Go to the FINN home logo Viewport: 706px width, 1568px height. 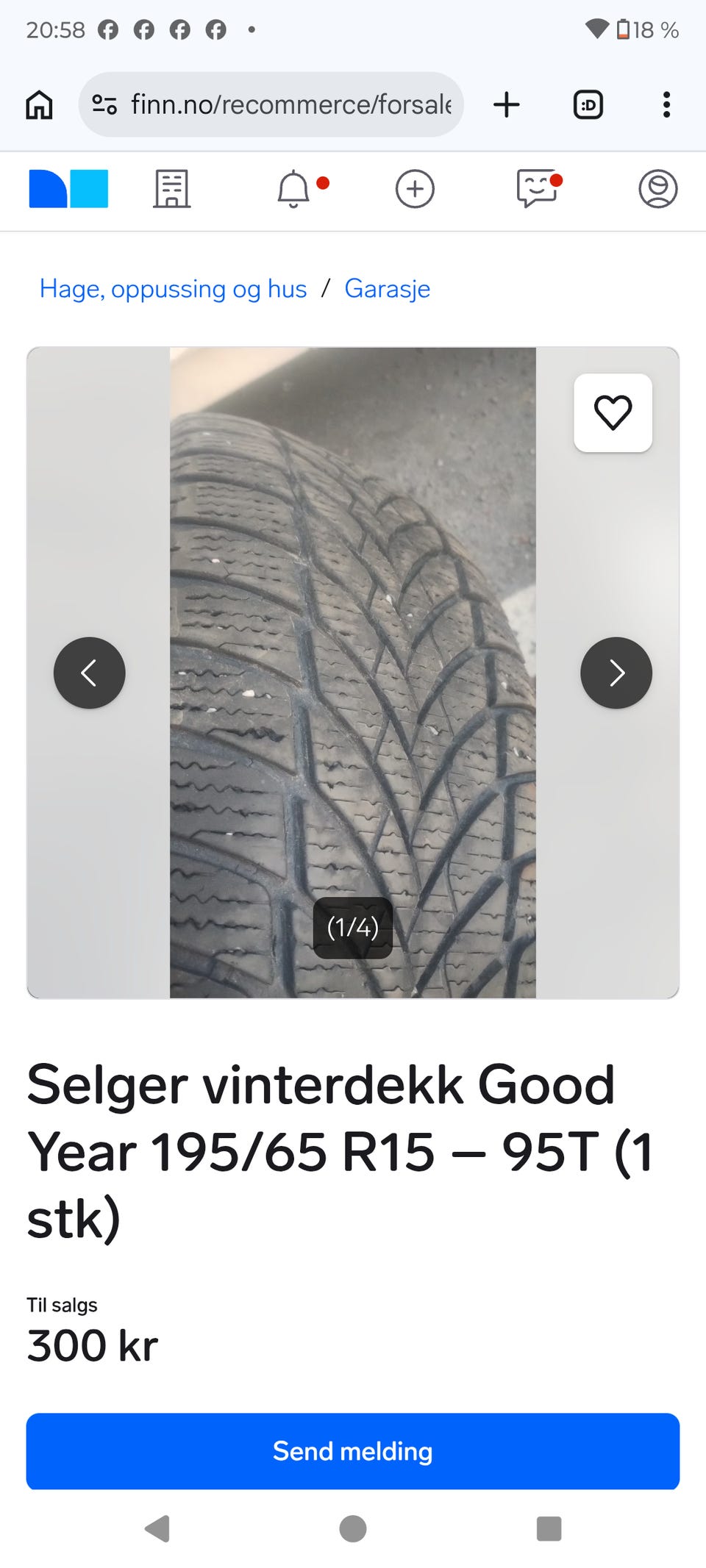tap(68, 189)
